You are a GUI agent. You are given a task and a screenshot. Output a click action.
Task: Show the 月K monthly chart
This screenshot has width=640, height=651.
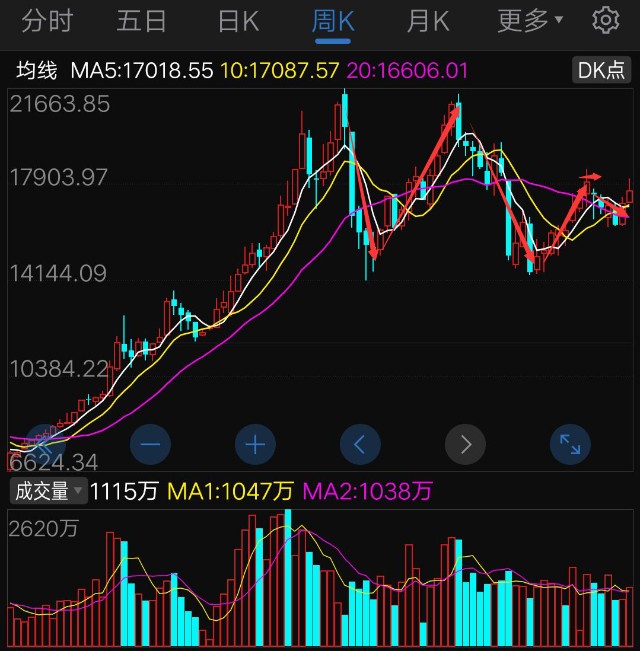[428, 21]
